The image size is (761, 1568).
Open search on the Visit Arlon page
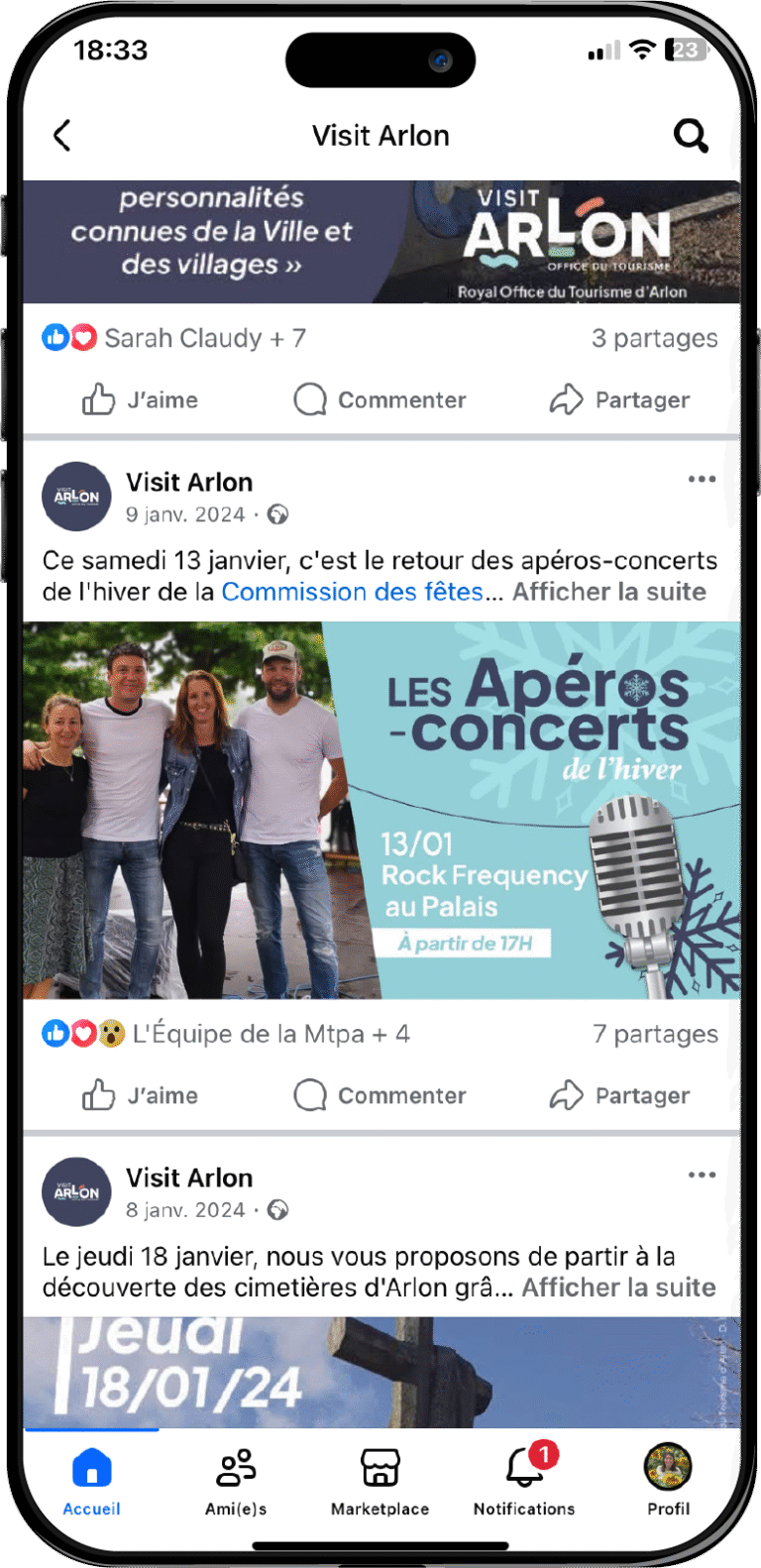[x=691, y=136]
